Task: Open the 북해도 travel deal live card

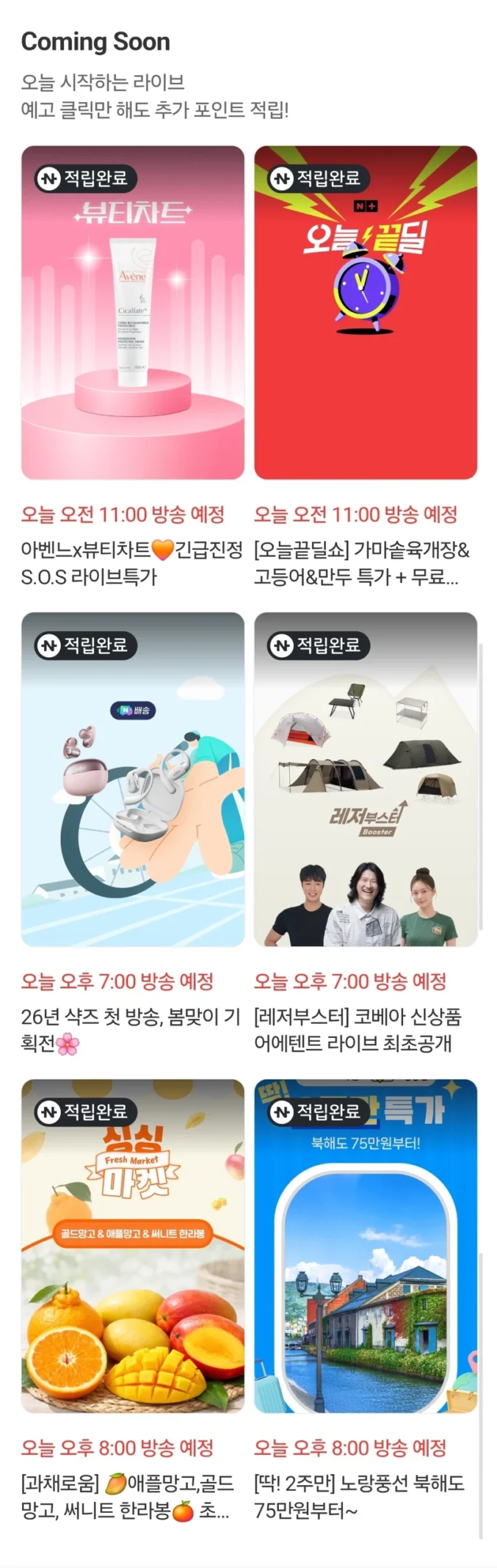Action: click(x=366, y=1246)
